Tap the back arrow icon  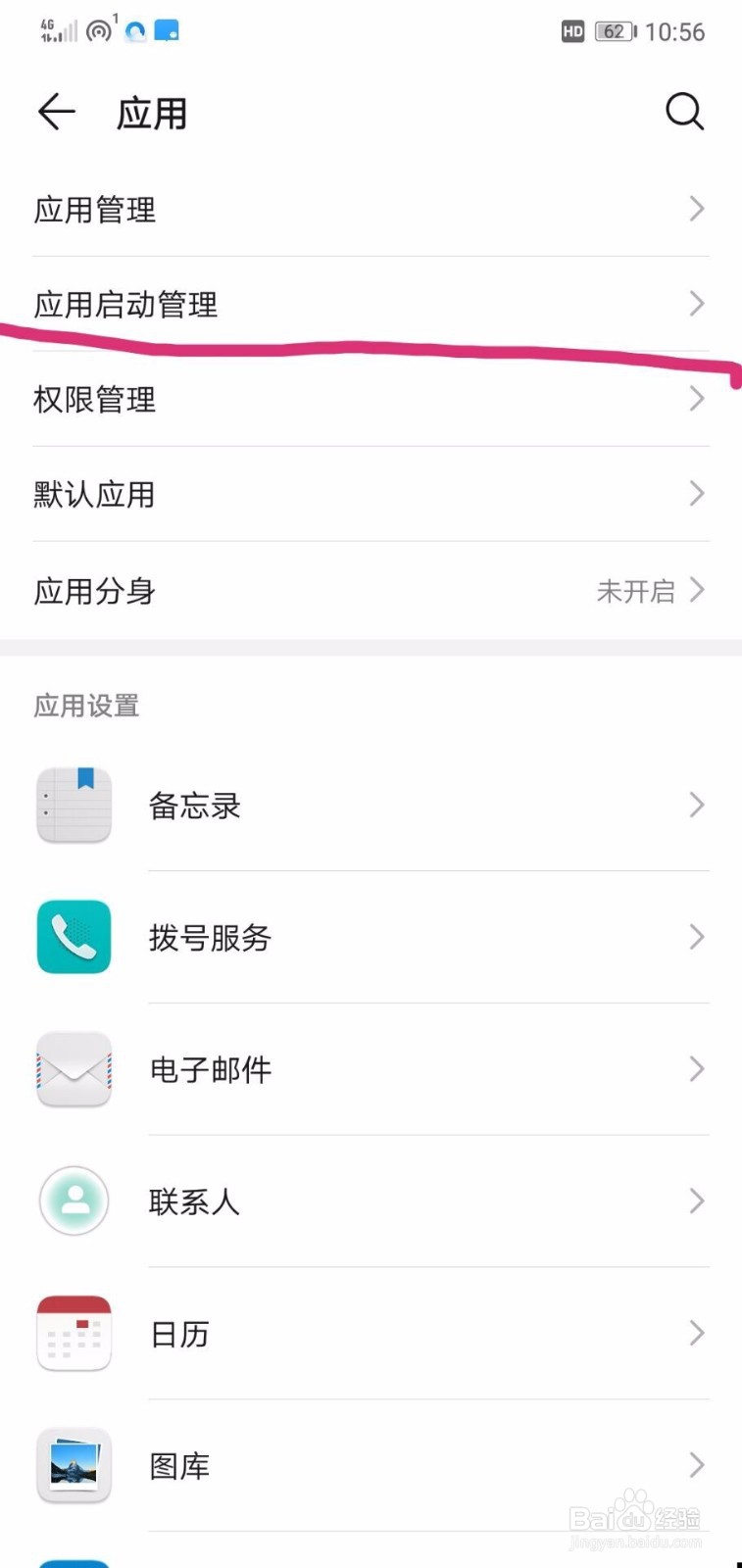tap(56, 112)
